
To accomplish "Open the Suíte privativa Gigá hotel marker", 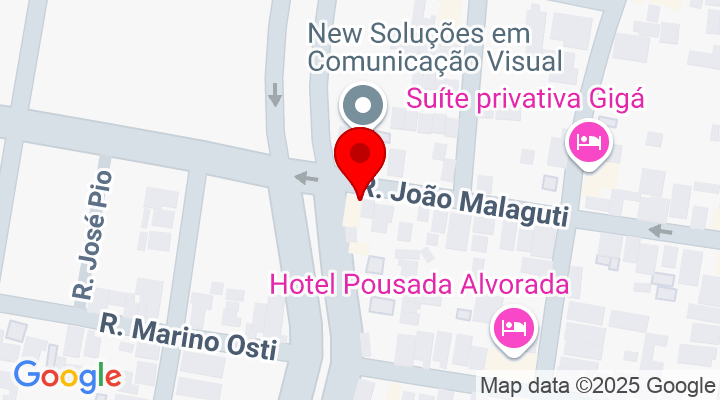I will pyautogui.click(x=588, y=141).
